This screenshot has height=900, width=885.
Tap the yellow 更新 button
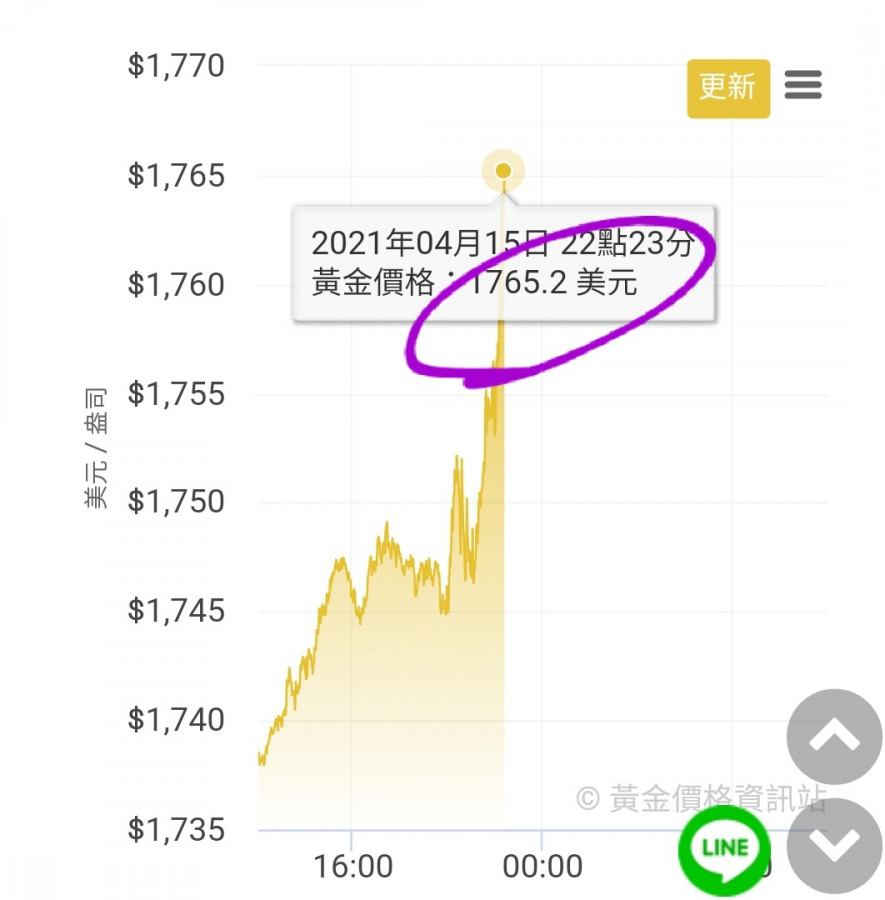pyautogui.click(x=727, y=88)
